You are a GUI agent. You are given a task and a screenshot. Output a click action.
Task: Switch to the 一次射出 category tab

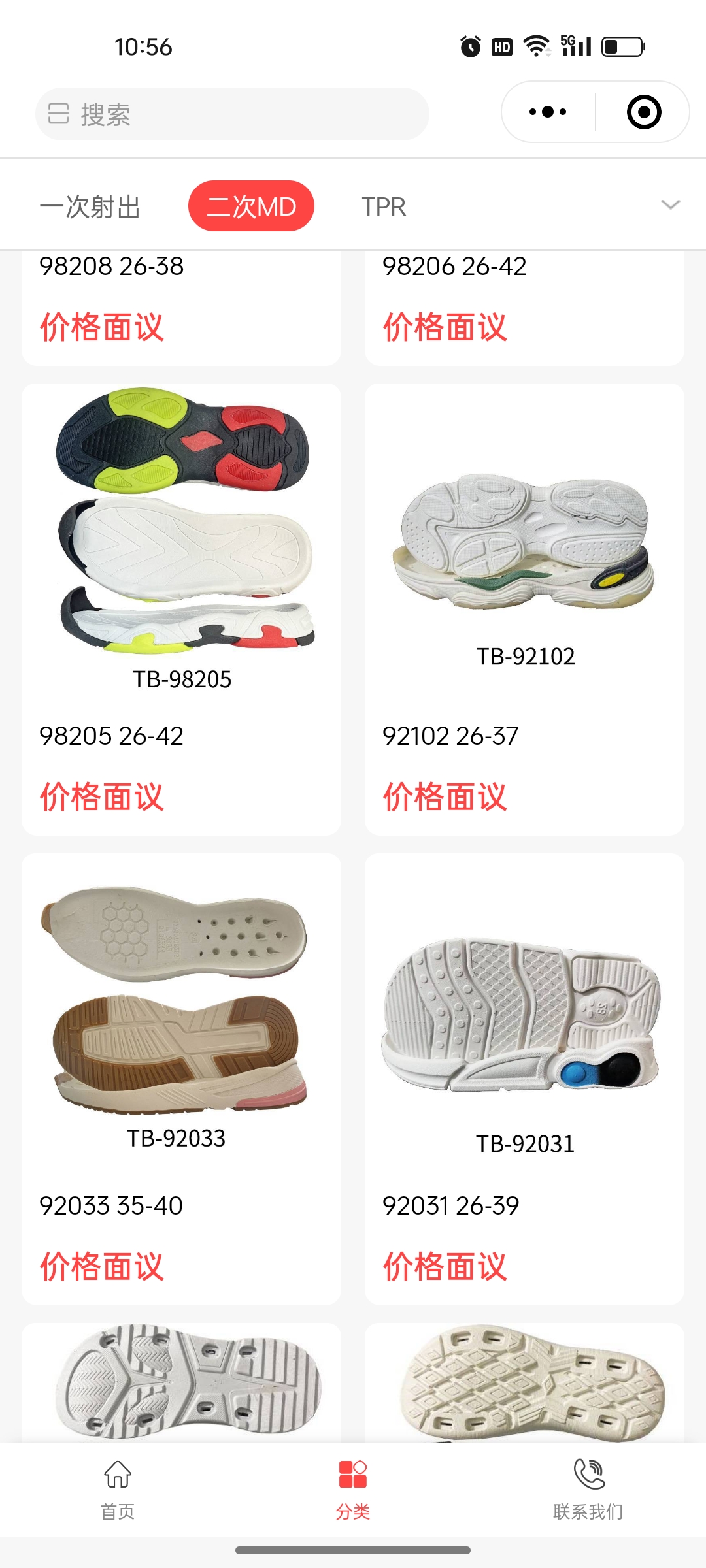(90, 206)
